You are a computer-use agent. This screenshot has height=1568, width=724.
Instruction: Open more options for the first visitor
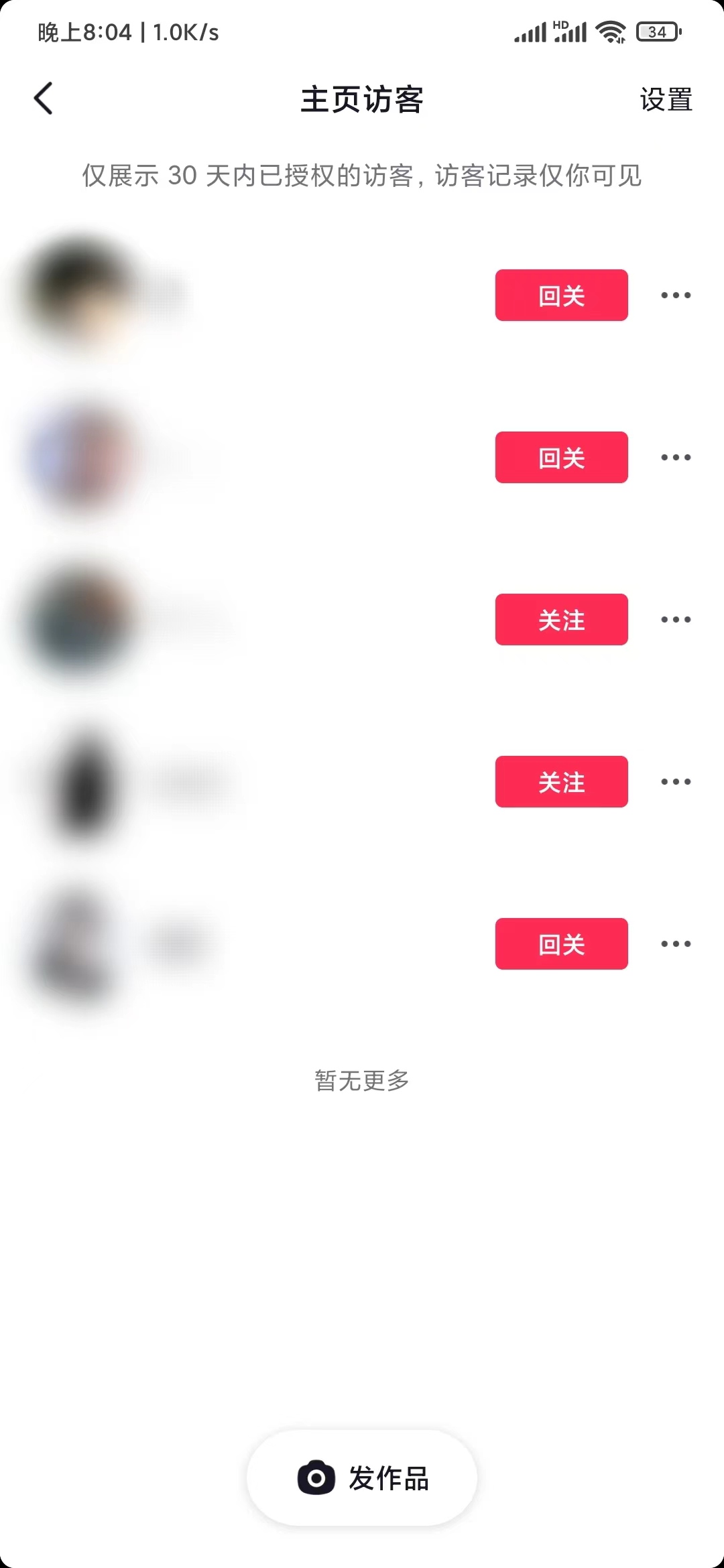coord(675,296)
